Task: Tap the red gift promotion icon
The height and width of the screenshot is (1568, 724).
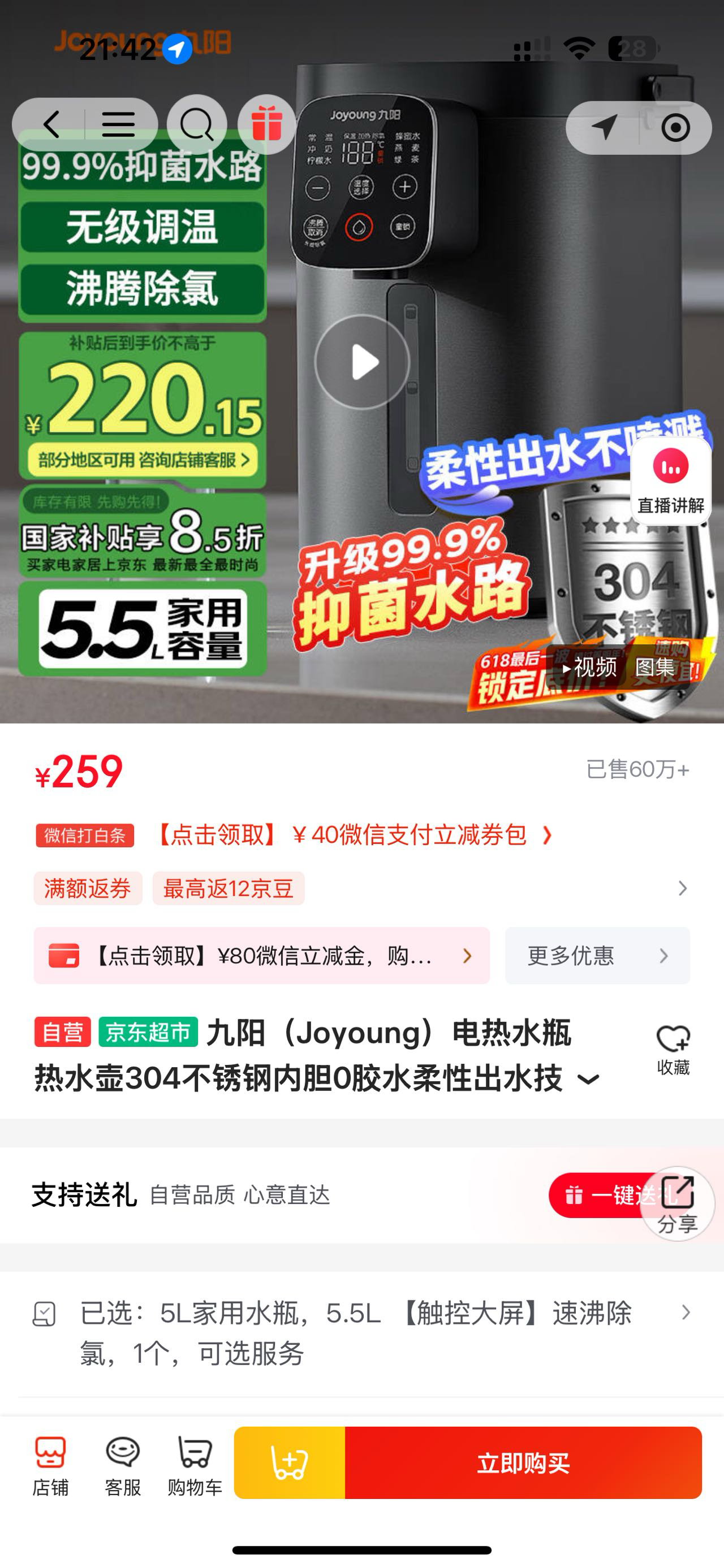Action: coord(267,124)
